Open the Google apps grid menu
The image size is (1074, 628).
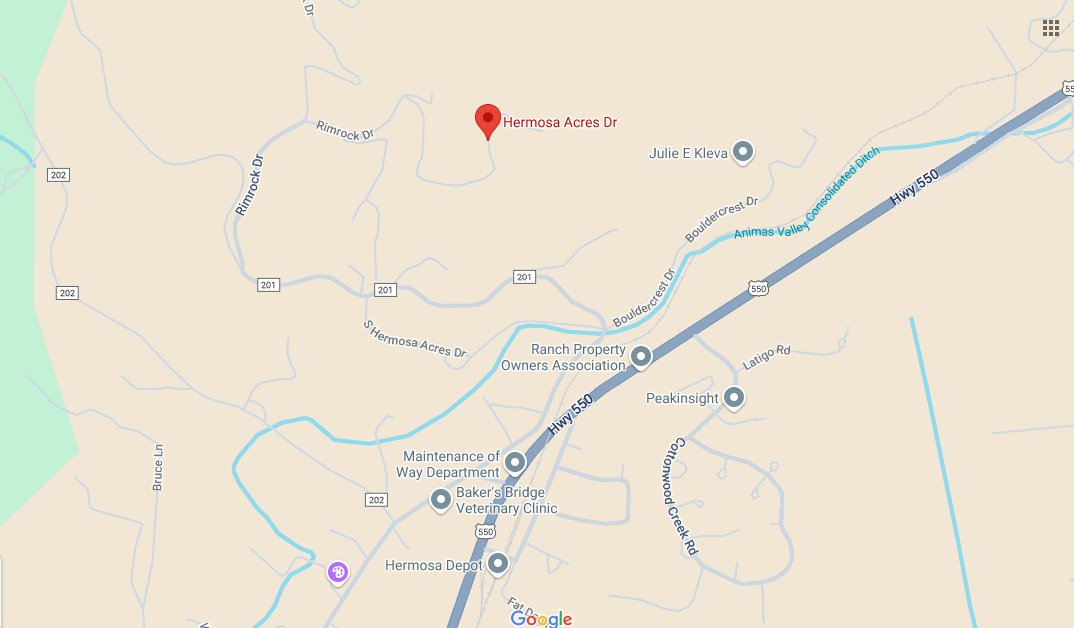[x=1050, y=28]
